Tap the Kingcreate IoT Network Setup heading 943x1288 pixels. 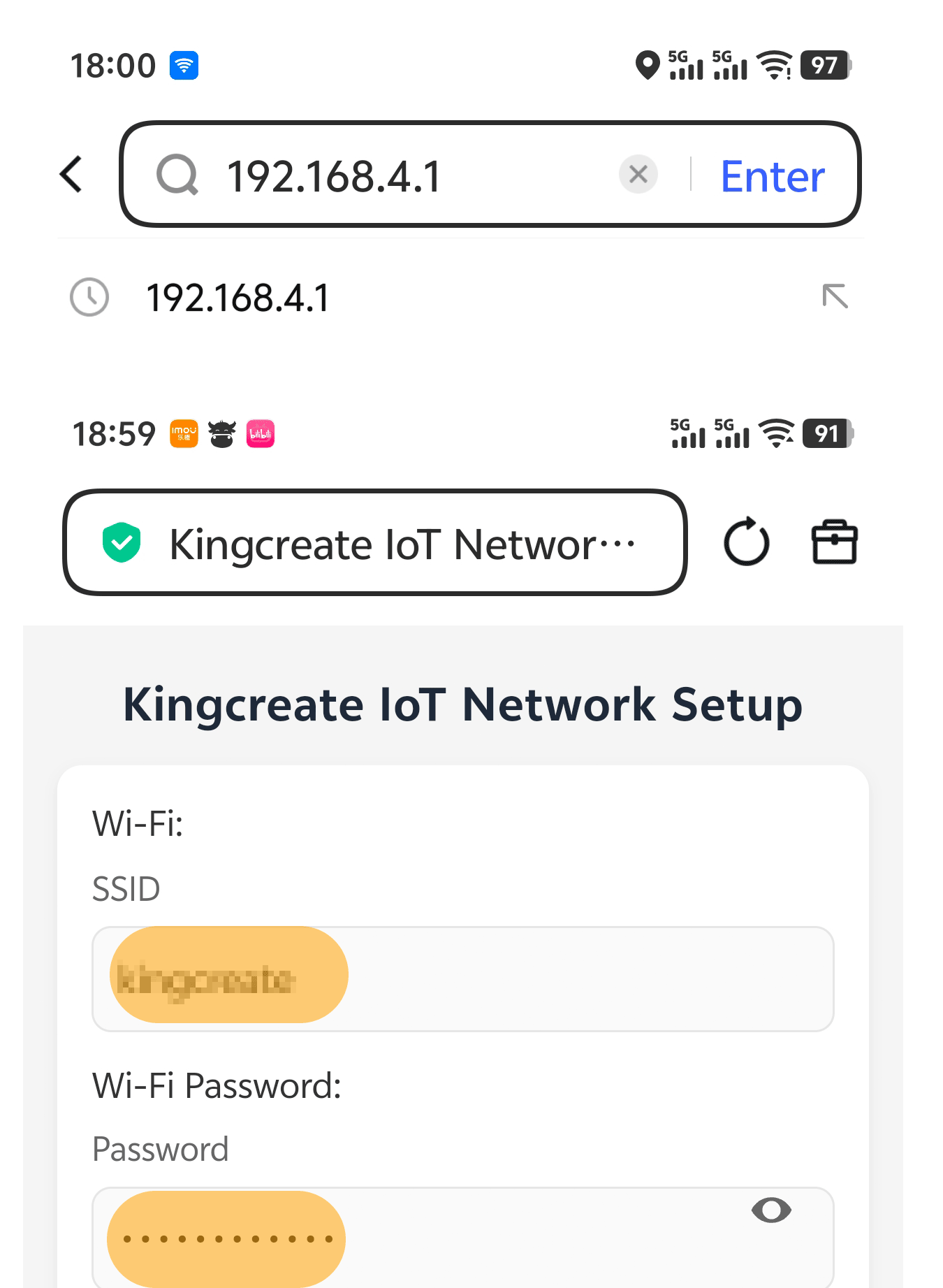click(x=463, y=704)
